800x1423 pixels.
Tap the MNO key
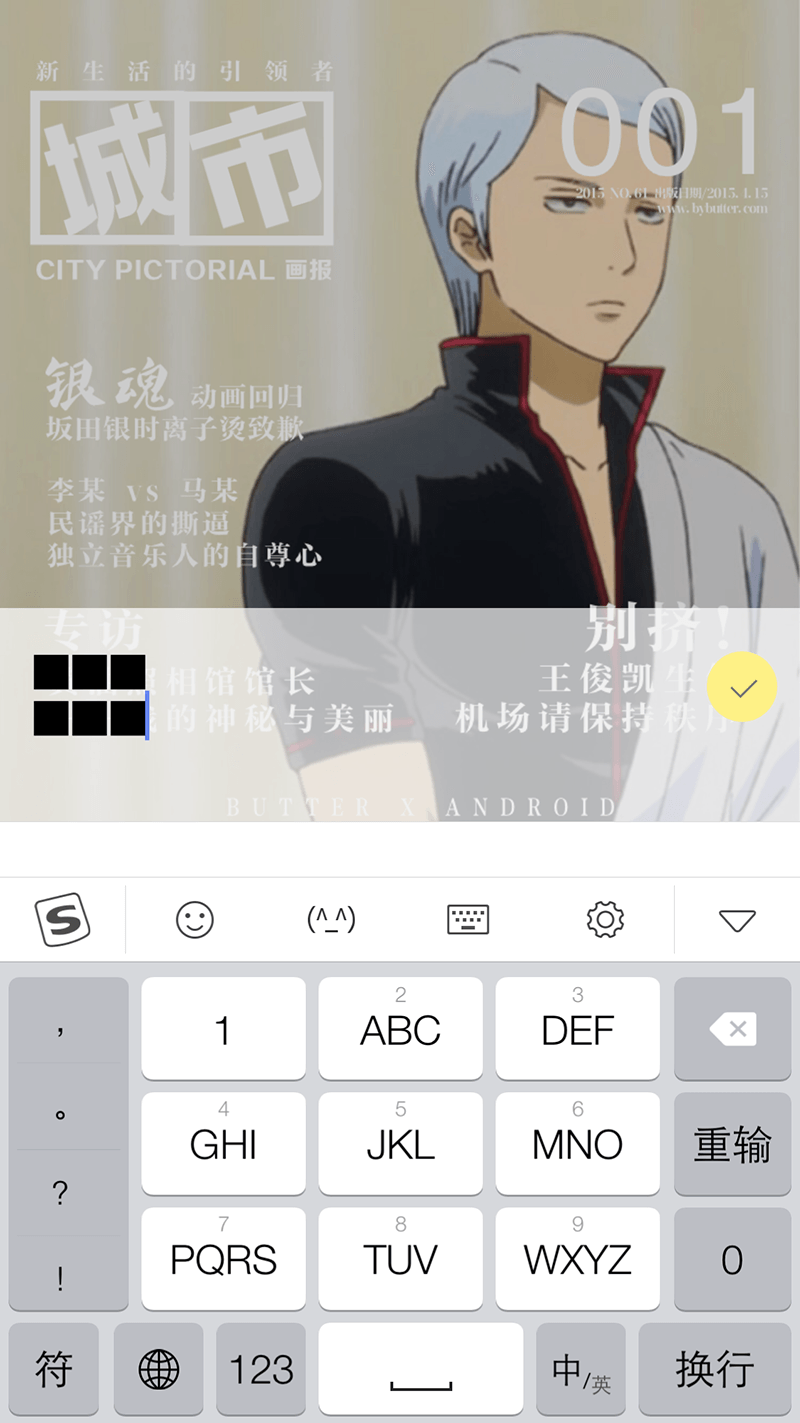(577, 1144)
